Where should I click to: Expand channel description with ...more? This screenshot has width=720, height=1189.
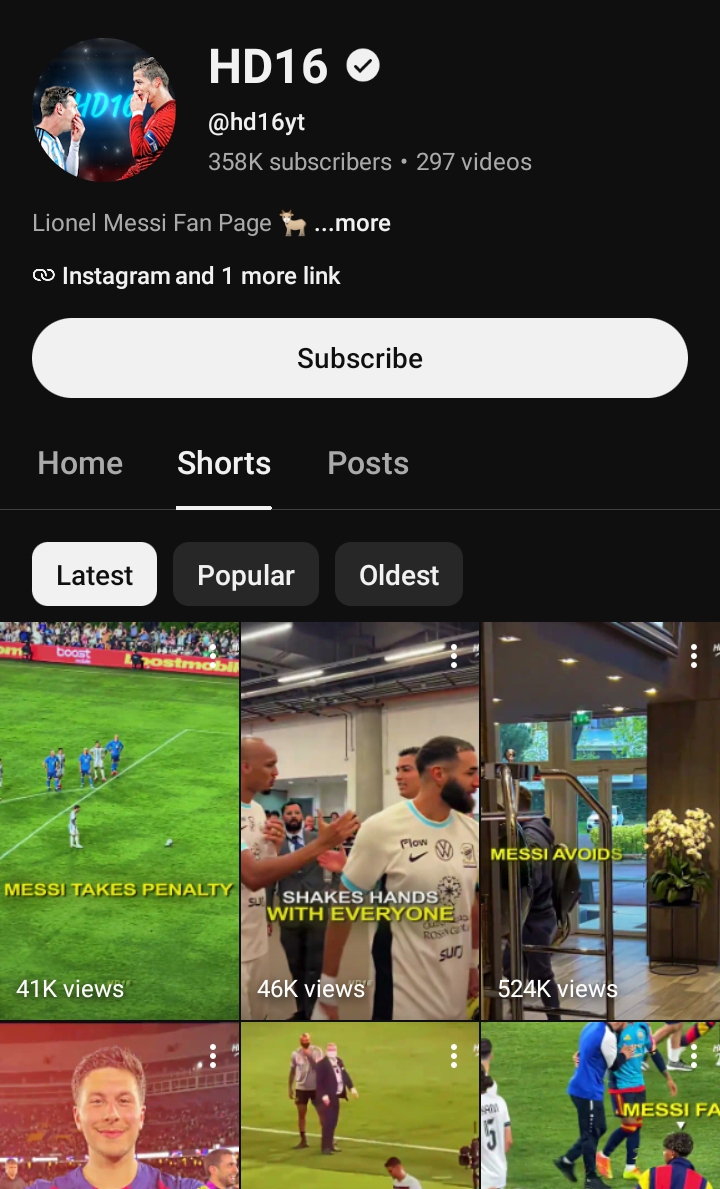352,223
